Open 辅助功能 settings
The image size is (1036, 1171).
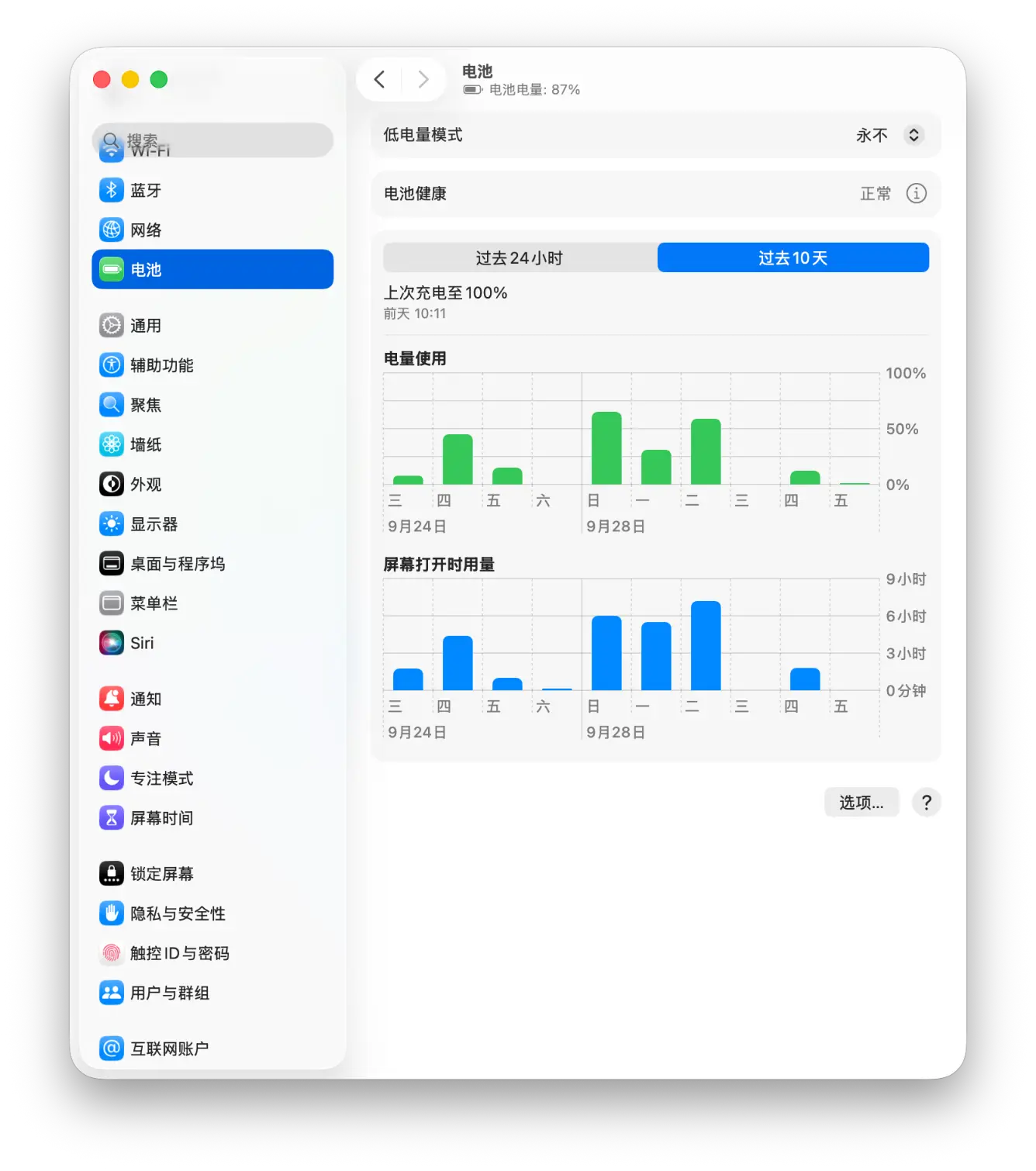point(161,365)
